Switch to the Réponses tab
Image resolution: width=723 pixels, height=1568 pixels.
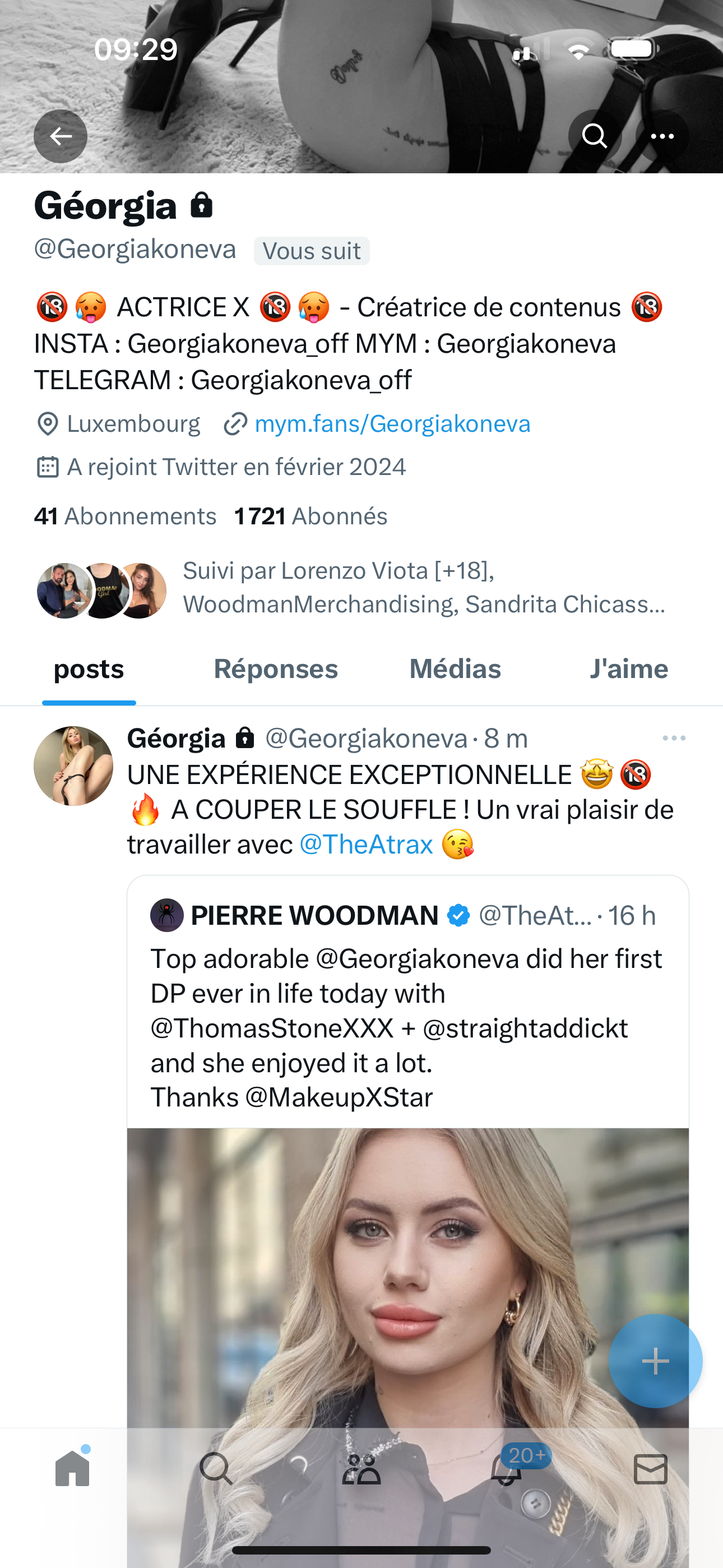(276, 669)
